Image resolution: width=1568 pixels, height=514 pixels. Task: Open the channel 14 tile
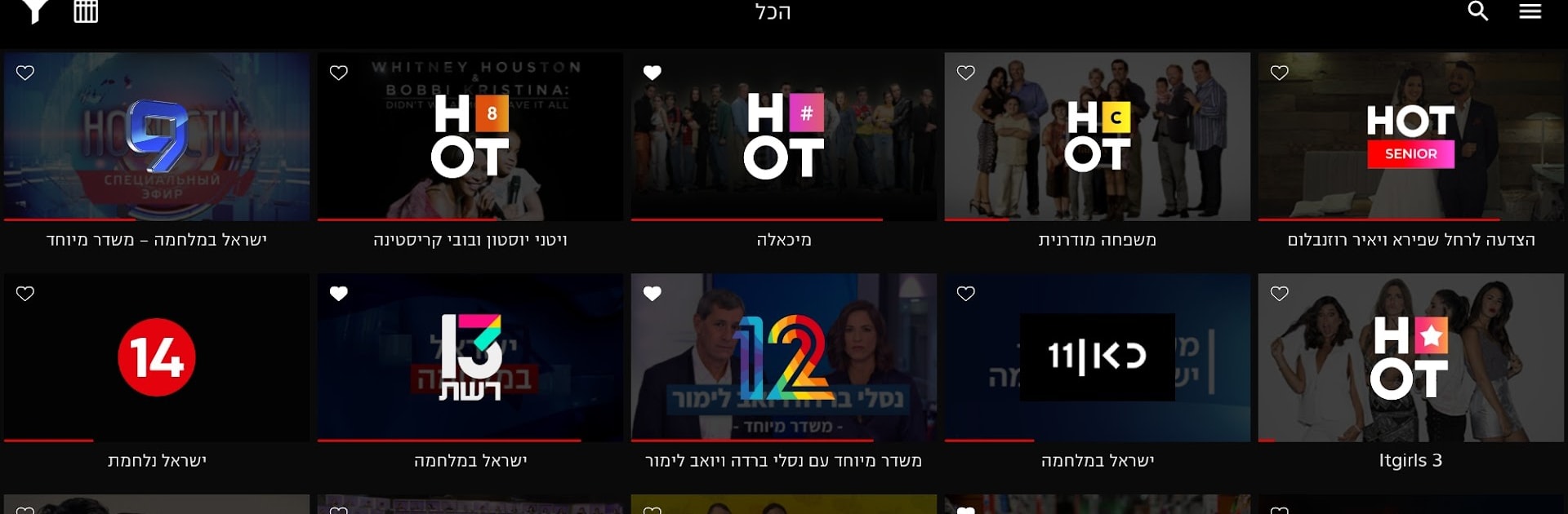point(157,357)
